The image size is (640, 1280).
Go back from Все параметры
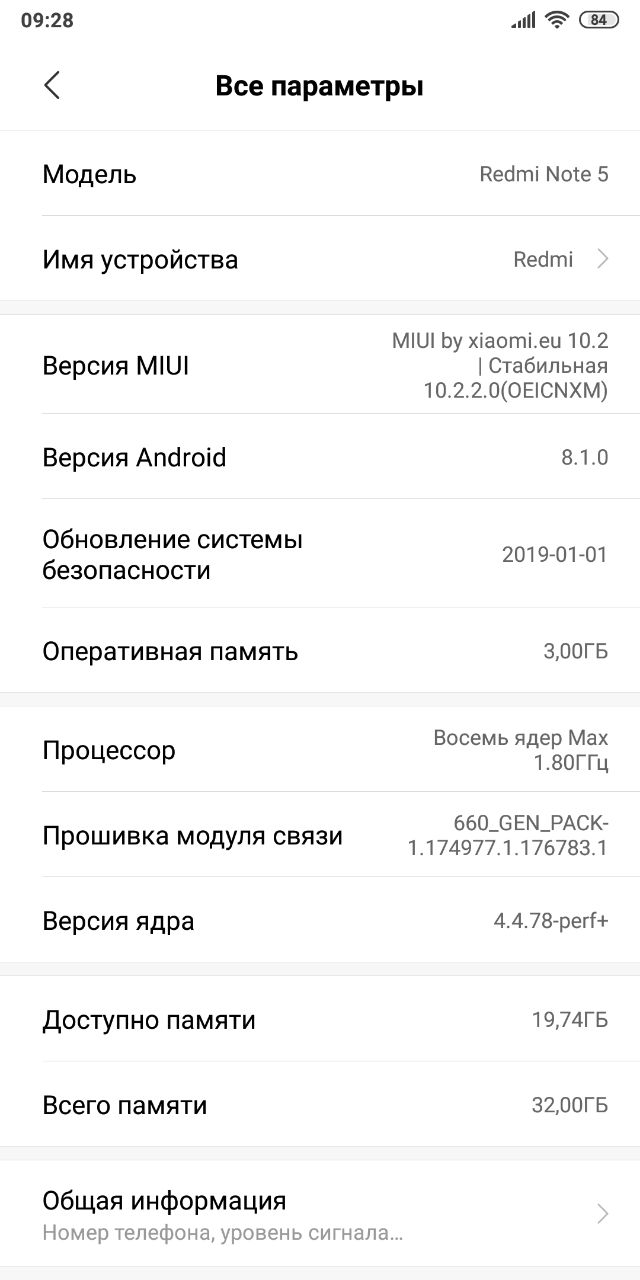click(52, 86)
